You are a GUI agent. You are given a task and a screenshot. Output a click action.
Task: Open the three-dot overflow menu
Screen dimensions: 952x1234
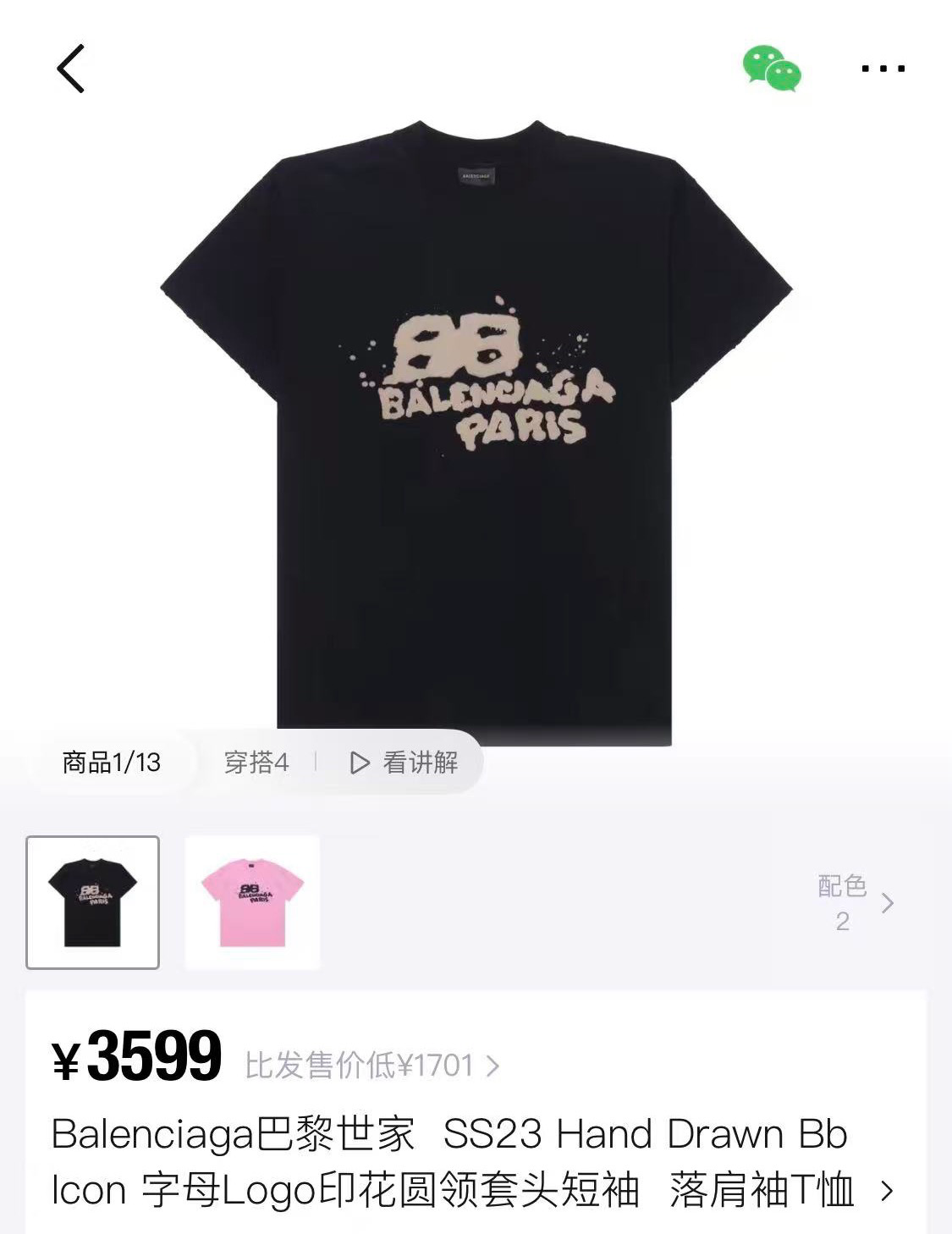click(882, 69)
